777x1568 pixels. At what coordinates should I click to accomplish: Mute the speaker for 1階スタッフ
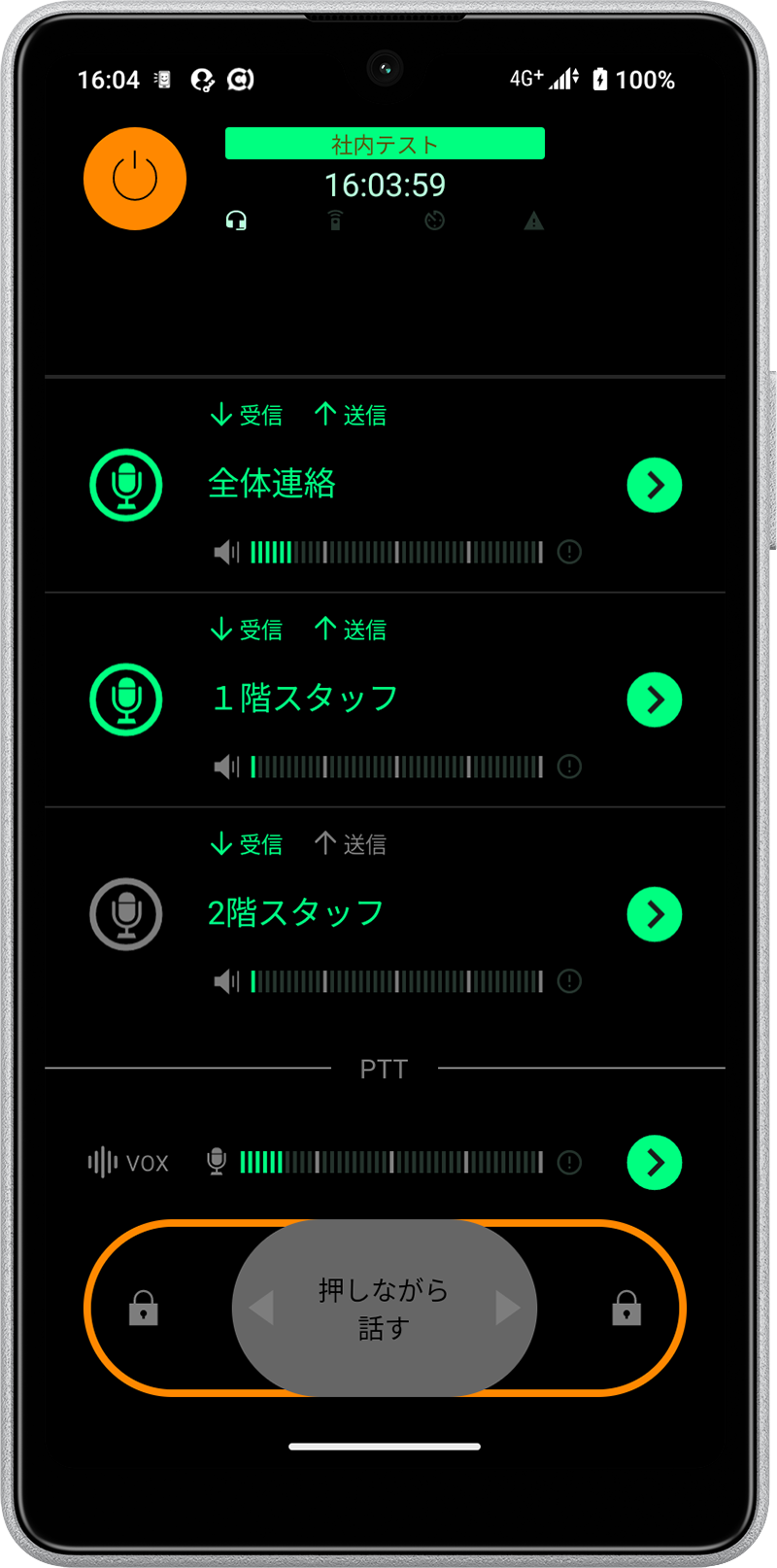coord(226,767)
